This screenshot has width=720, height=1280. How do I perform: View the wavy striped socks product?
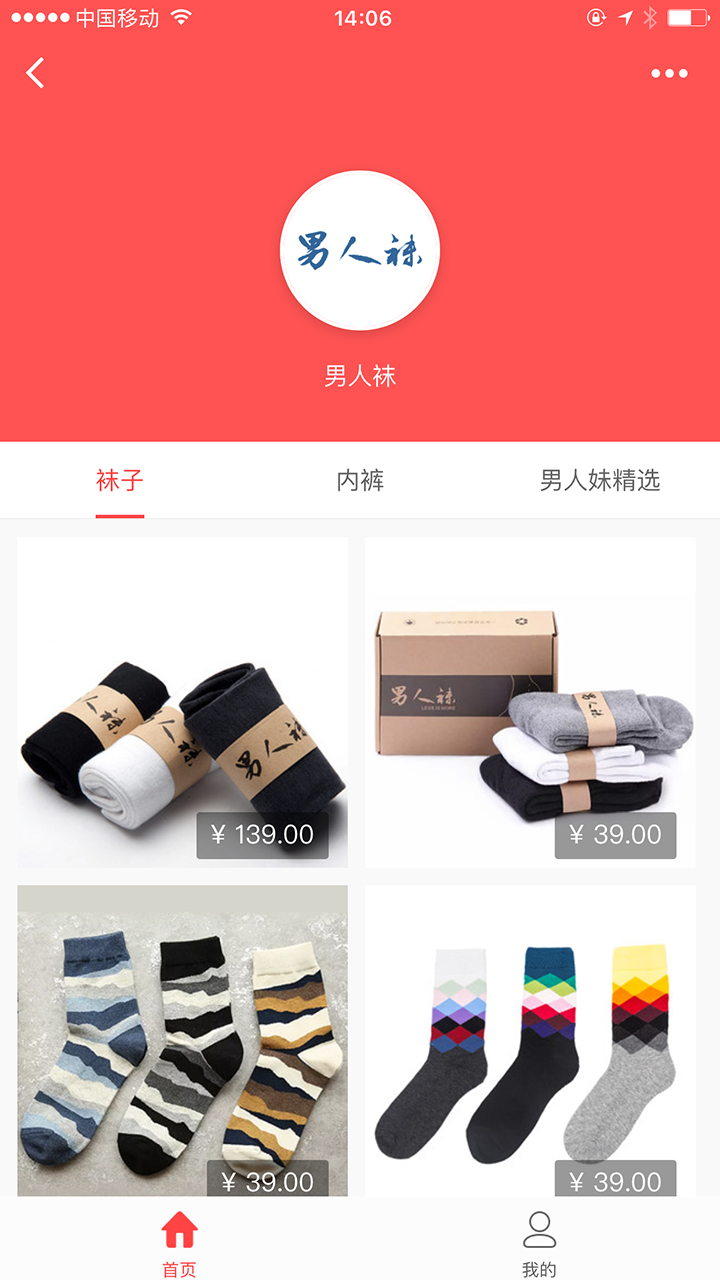[x=183, y=1040]
